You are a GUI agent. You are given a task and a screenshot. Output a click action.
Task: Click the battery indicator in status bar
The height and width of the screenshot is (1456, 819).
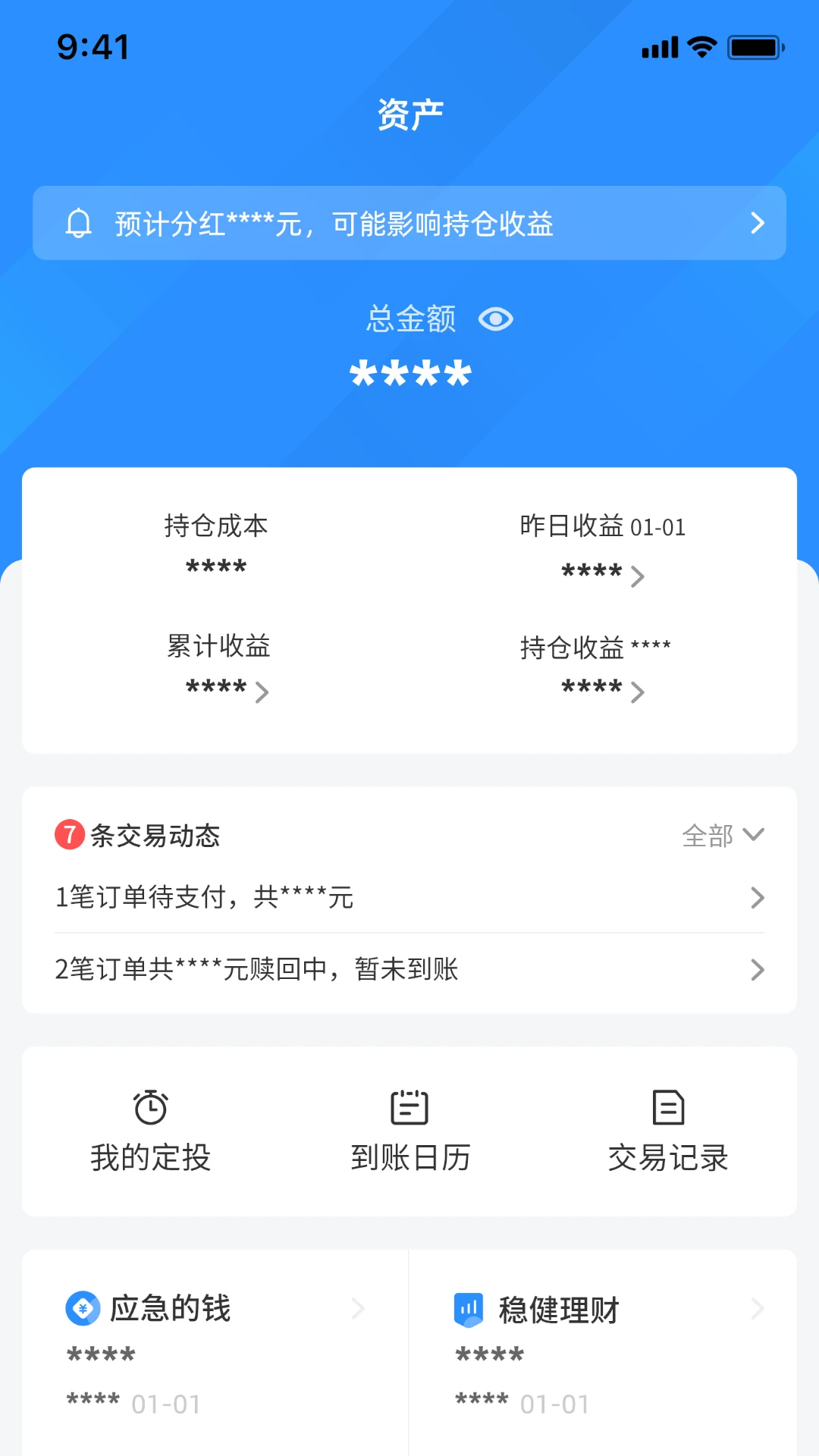[x=755, y=45]
